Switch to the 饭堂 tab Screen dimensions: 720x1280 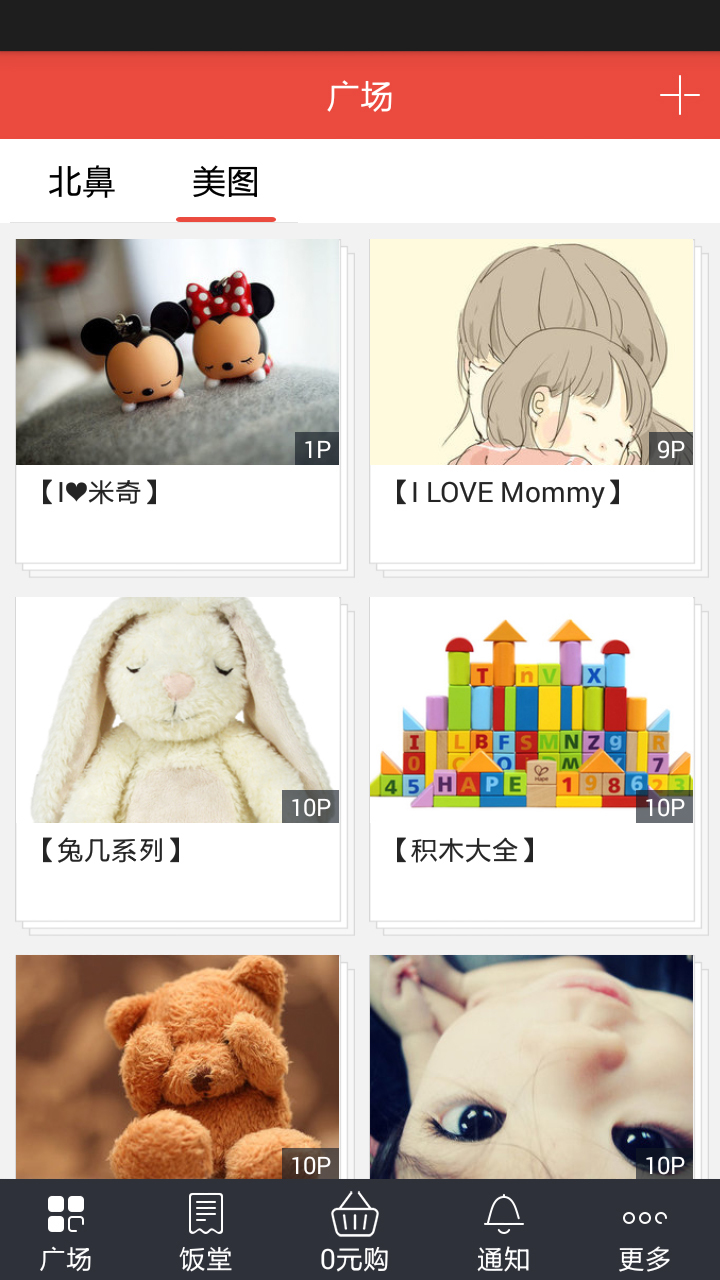[x=206, y=1230]
